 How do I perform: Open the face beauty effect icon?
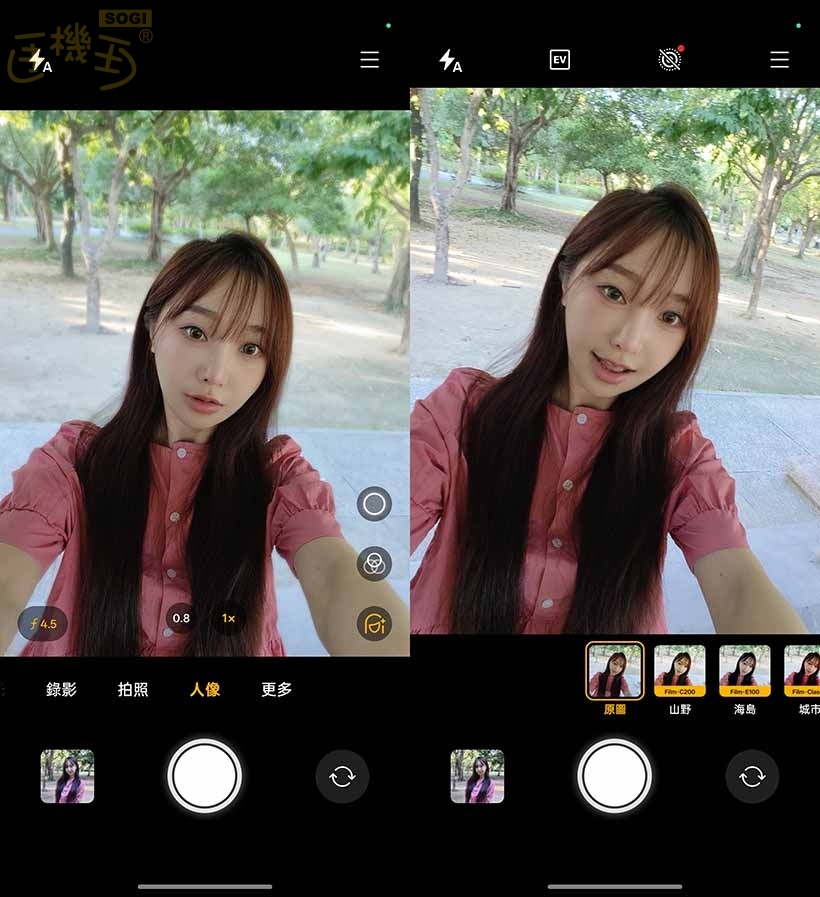(374, 624)
